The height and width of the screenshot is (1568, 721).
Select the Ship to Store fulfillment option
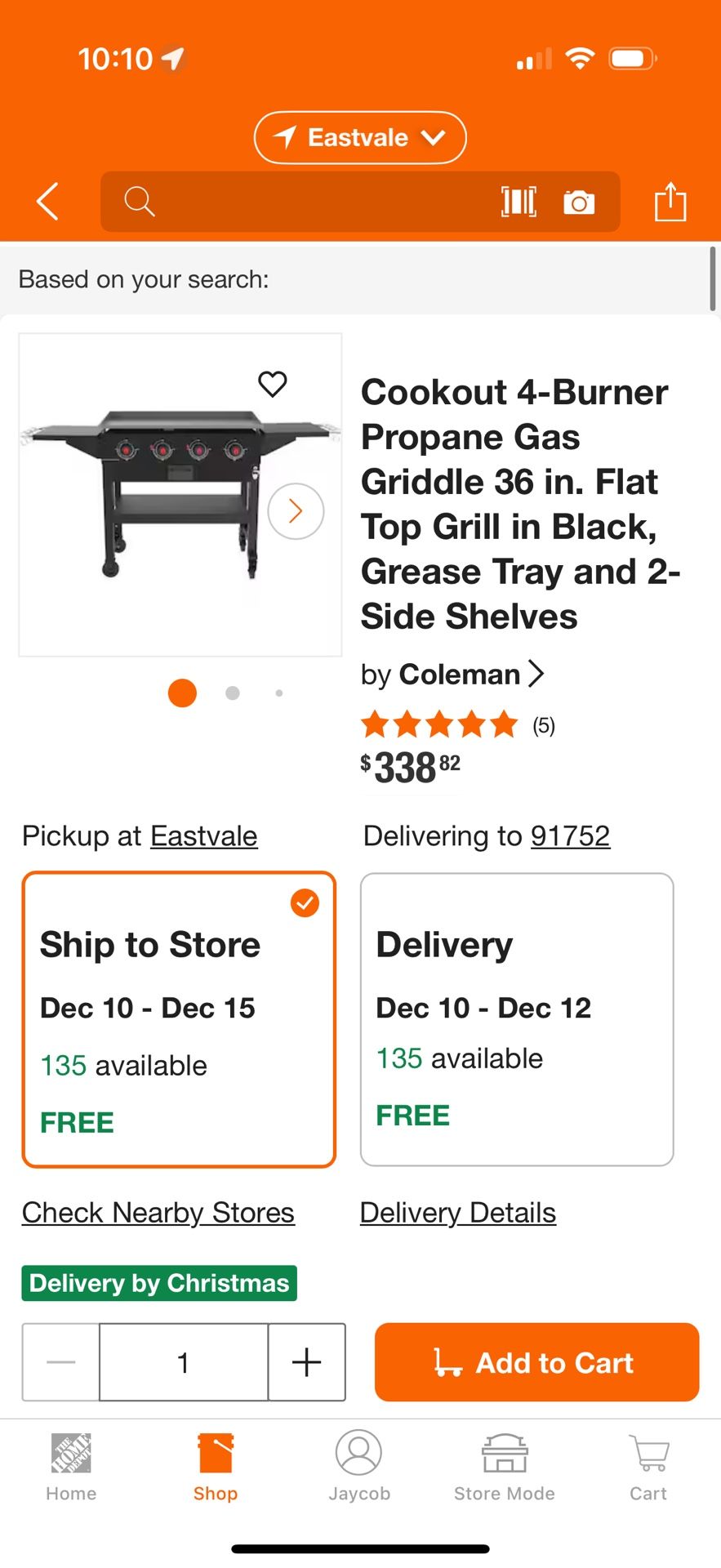[x=179, y=1021]
